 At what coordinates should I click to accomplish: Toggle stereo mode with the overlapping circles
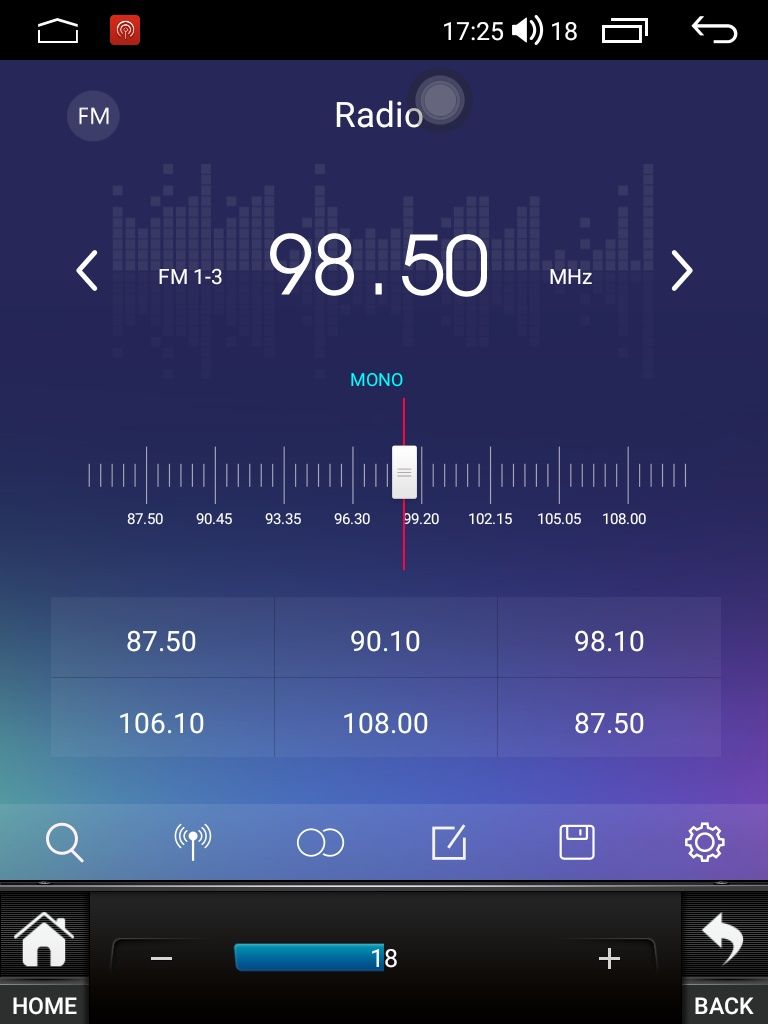320,843
